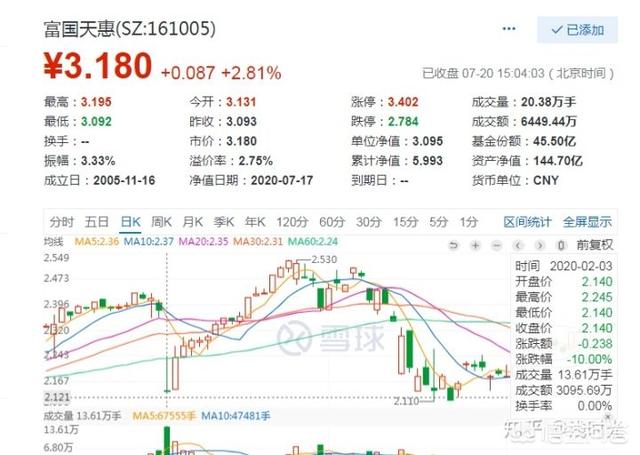Switch to the 五日 chart tab
The width and height of the screenshot is (640, 455).
click(97, 222)
